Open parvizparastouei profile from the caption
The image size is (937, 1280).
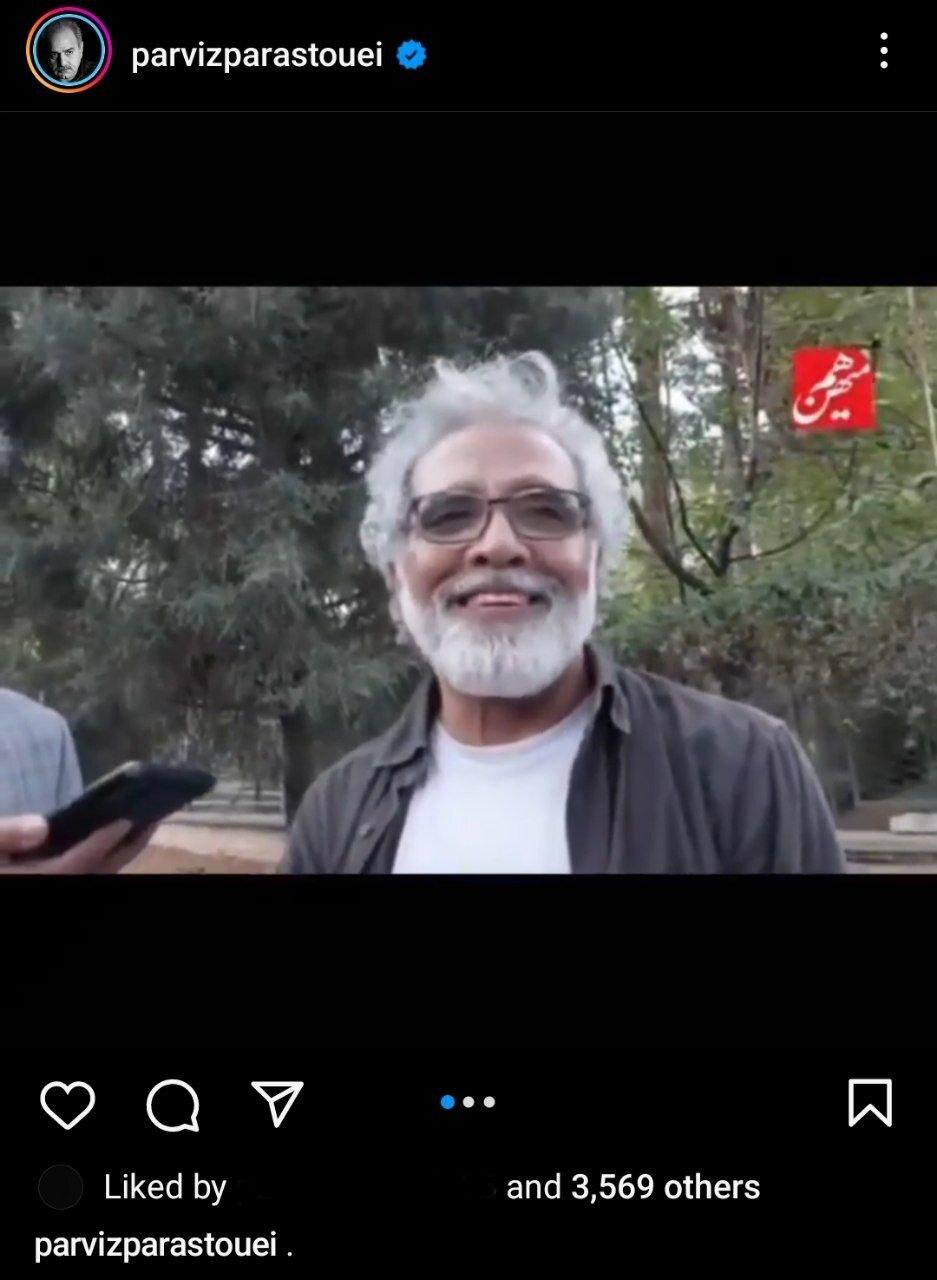coord(157,1246)
